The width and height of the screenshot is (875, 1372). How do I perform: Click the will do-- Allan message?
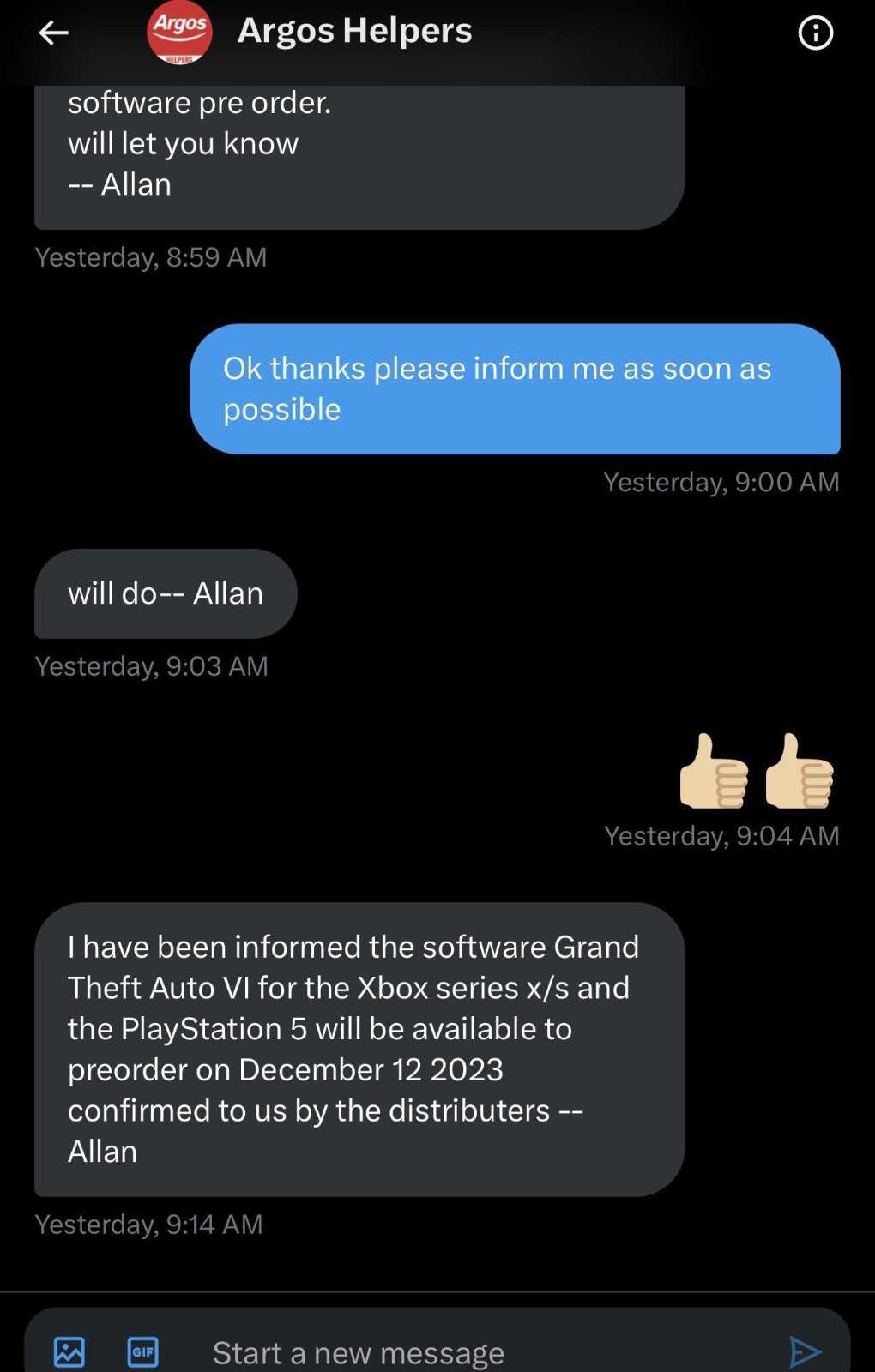(165, 593)
